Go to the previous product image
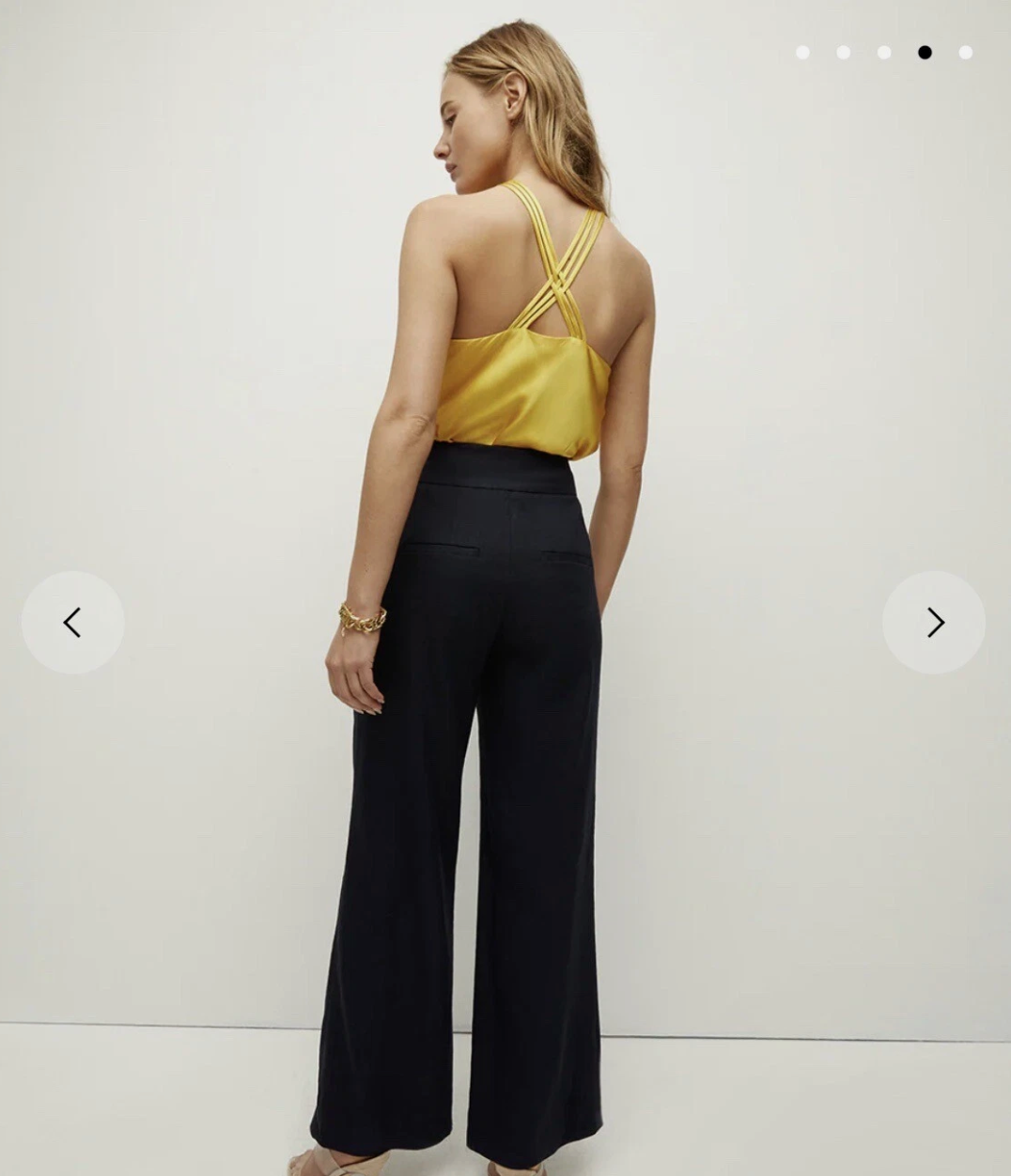This screenshot has height=1176, width=1011. [x=72, y=622]
